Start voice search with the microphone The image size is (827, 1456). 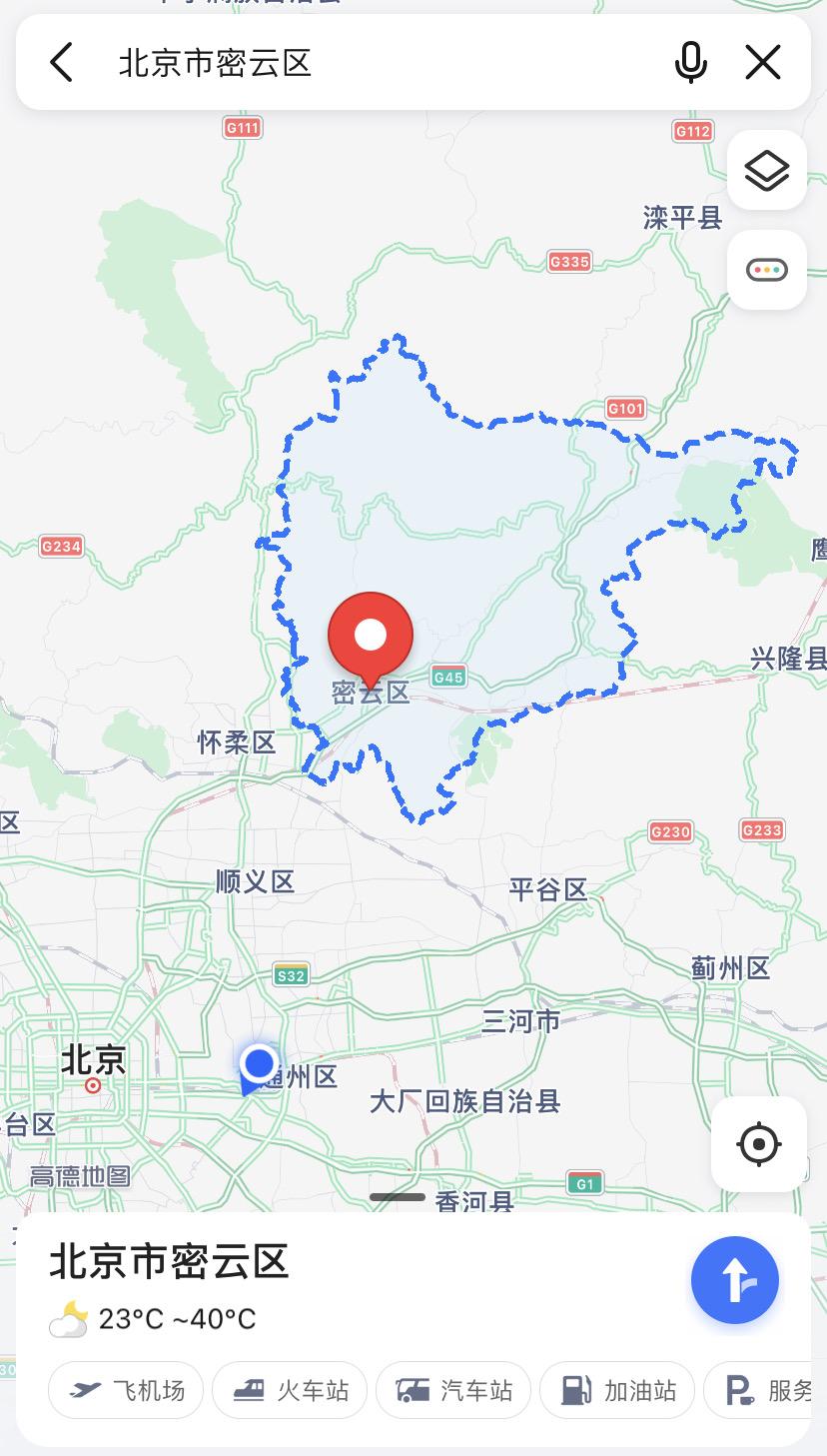(x=690, y=63)
